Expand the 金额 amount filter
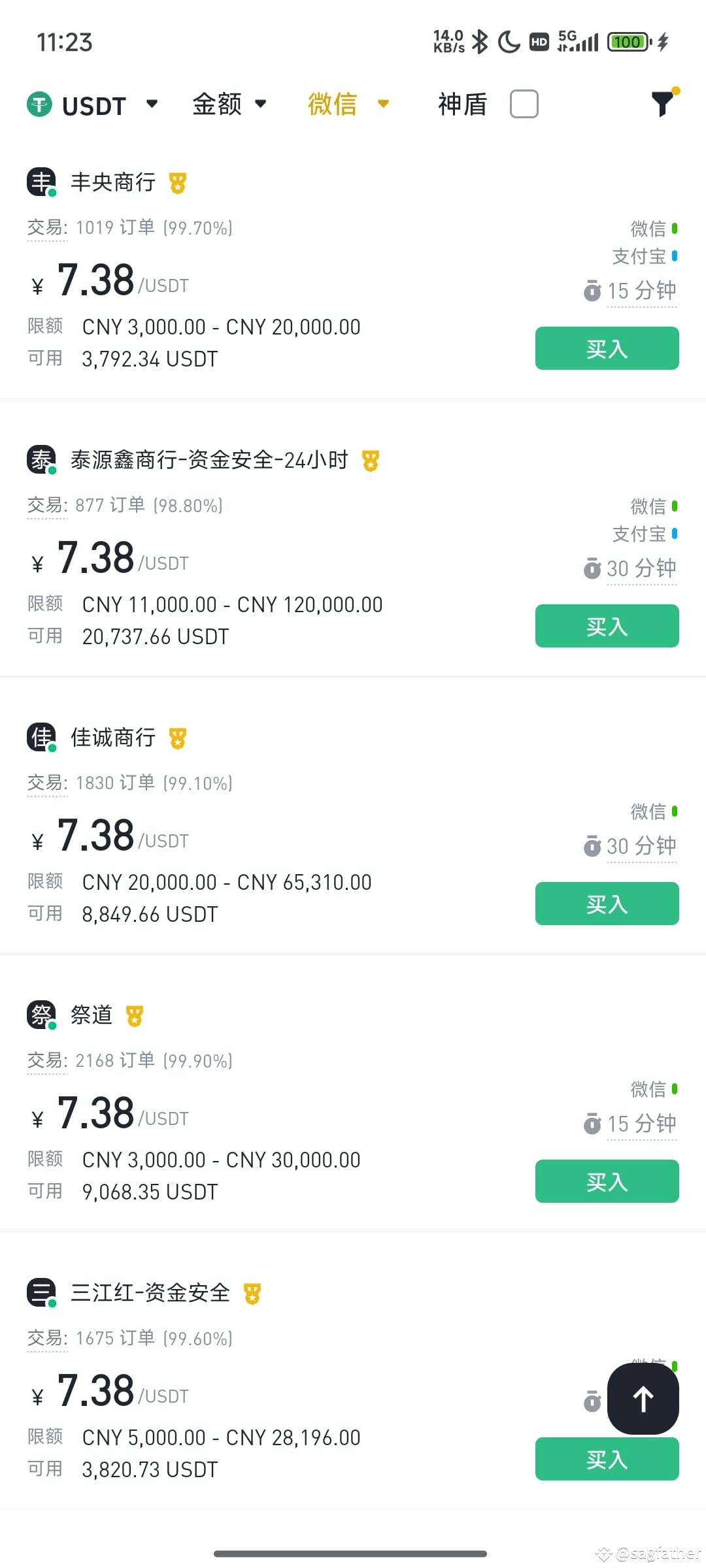 pos(229,105)
